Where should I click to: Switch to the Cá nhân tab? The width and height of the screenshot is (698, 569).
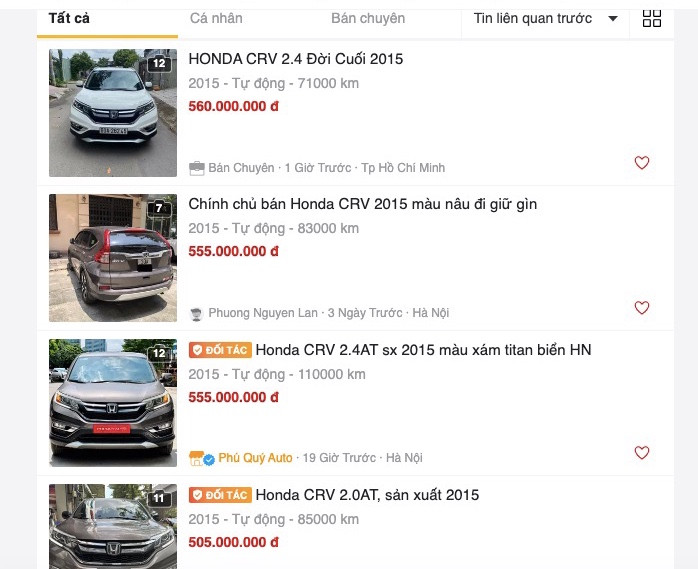click(x=216, y=18)
